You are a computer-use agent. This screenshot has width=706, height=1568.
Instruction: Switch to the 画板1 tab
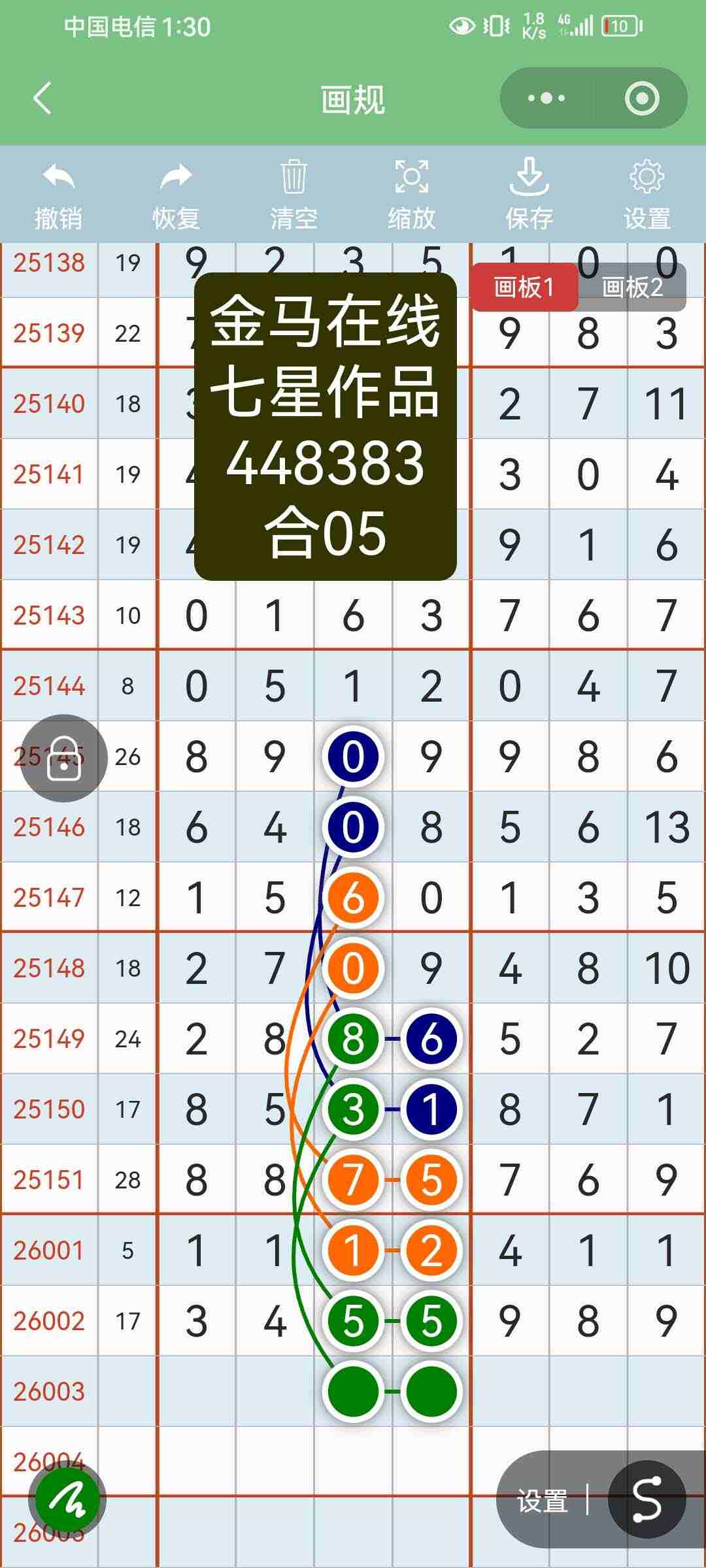524,287
